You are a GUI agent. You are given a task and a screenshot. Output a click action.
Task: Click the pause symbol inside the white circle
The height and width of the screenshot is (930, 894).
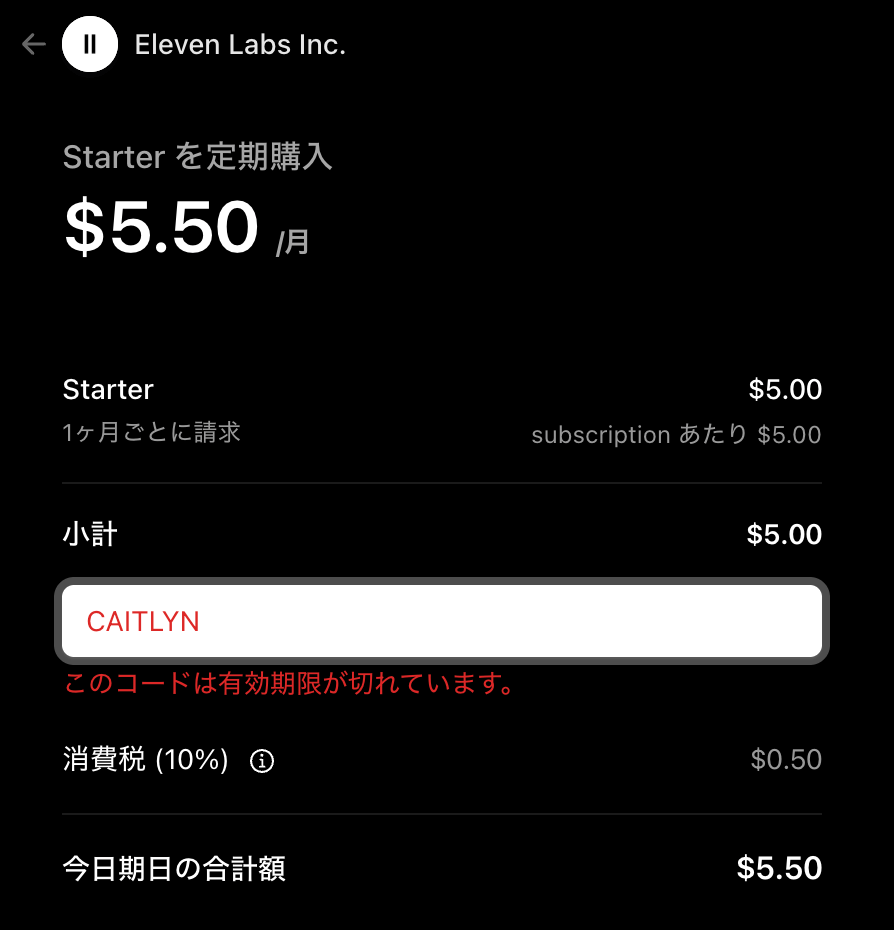[90, 44]
